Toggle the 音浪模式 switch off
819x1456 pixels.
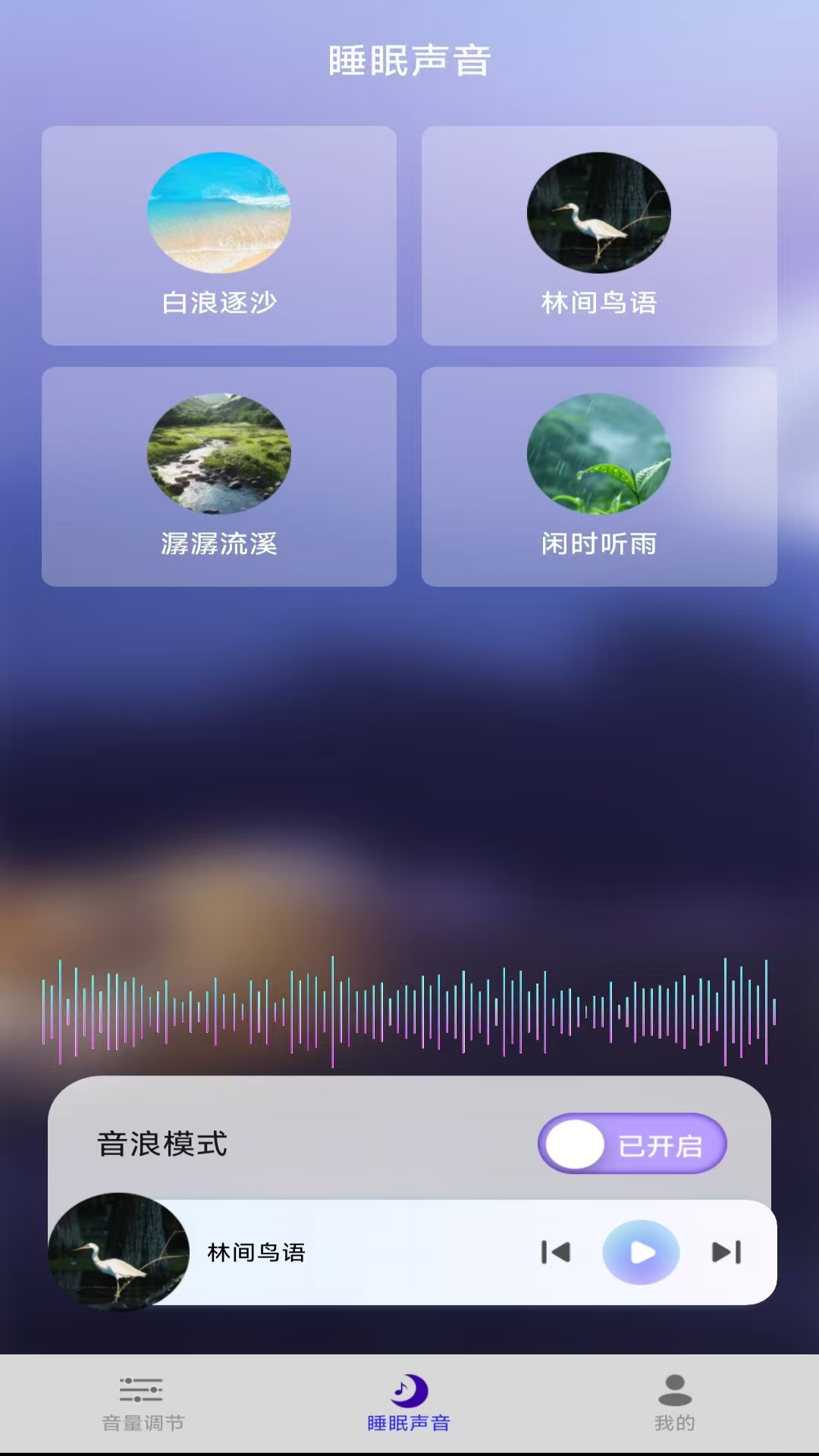632,1144
